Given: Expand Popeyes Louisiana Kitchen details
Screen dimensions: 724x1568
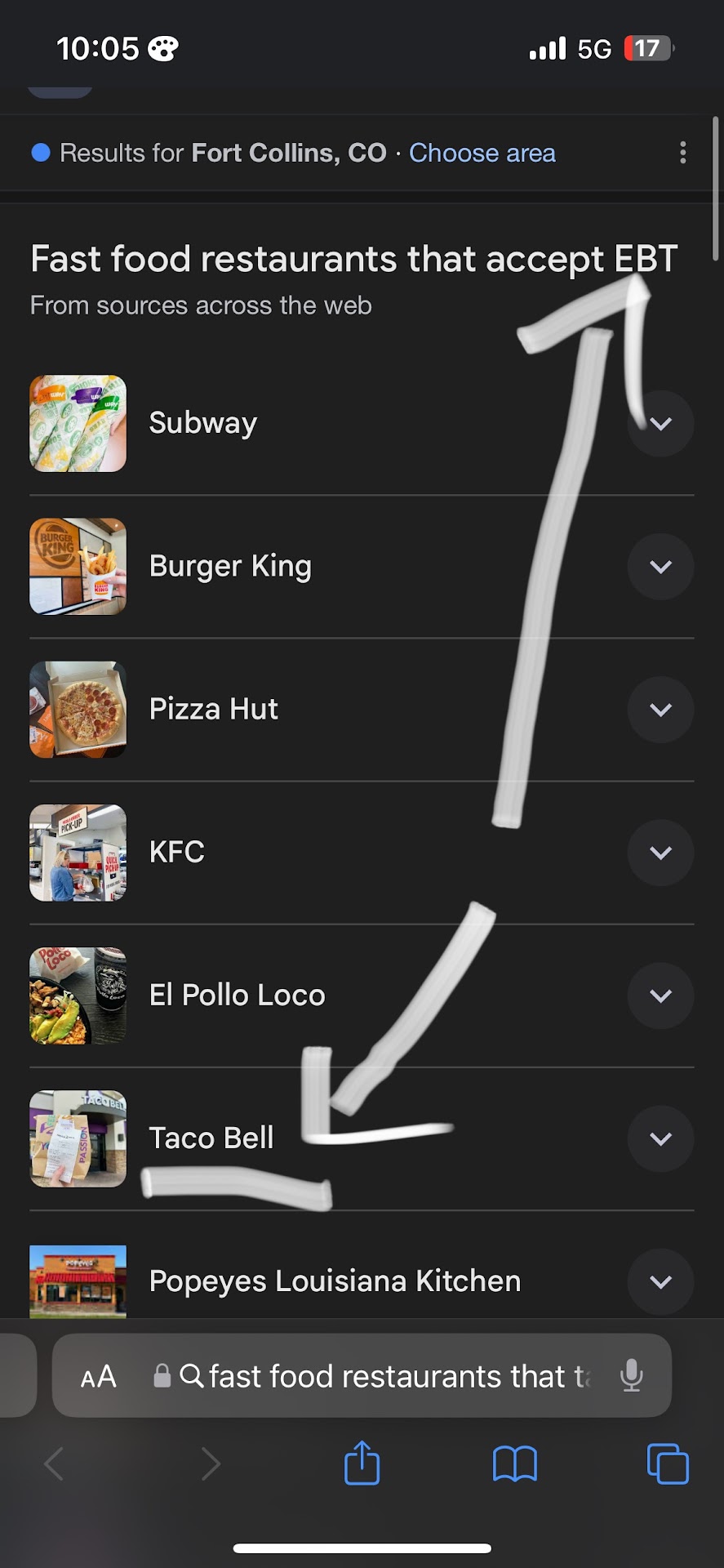Looking at the screenshot, I should tap(660, 1281).
